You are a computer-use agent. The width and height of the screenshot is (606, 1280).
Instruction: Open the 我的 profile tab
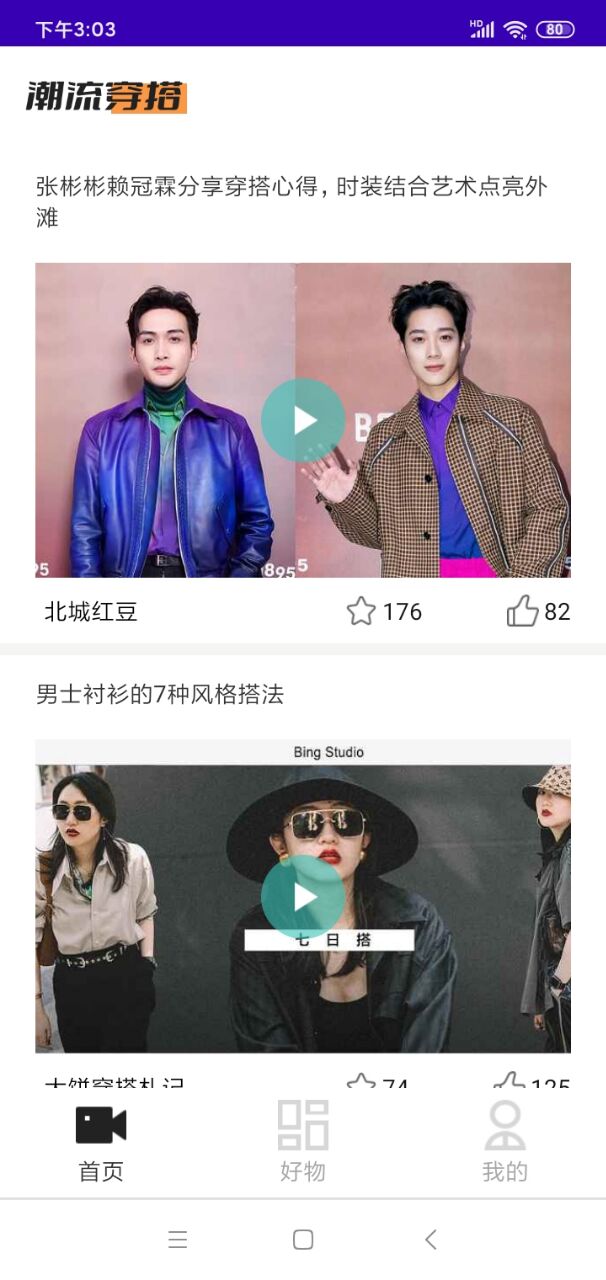tap(504, 1141)
